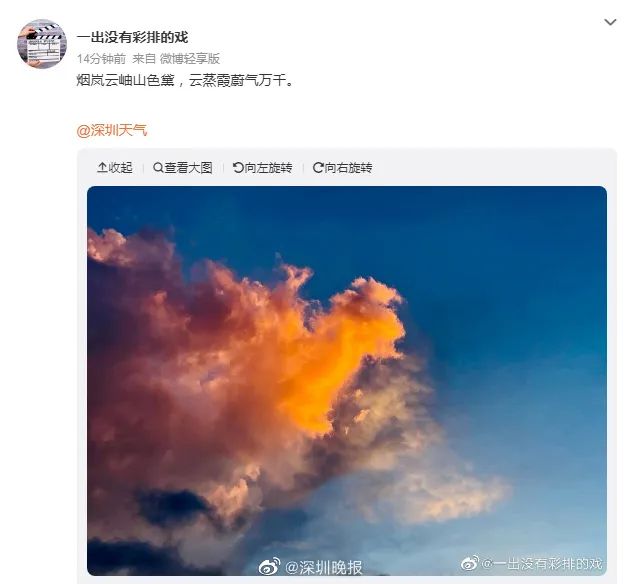Open the poster's profile avatar
The image size is (624, 584).
click(41, 43)
